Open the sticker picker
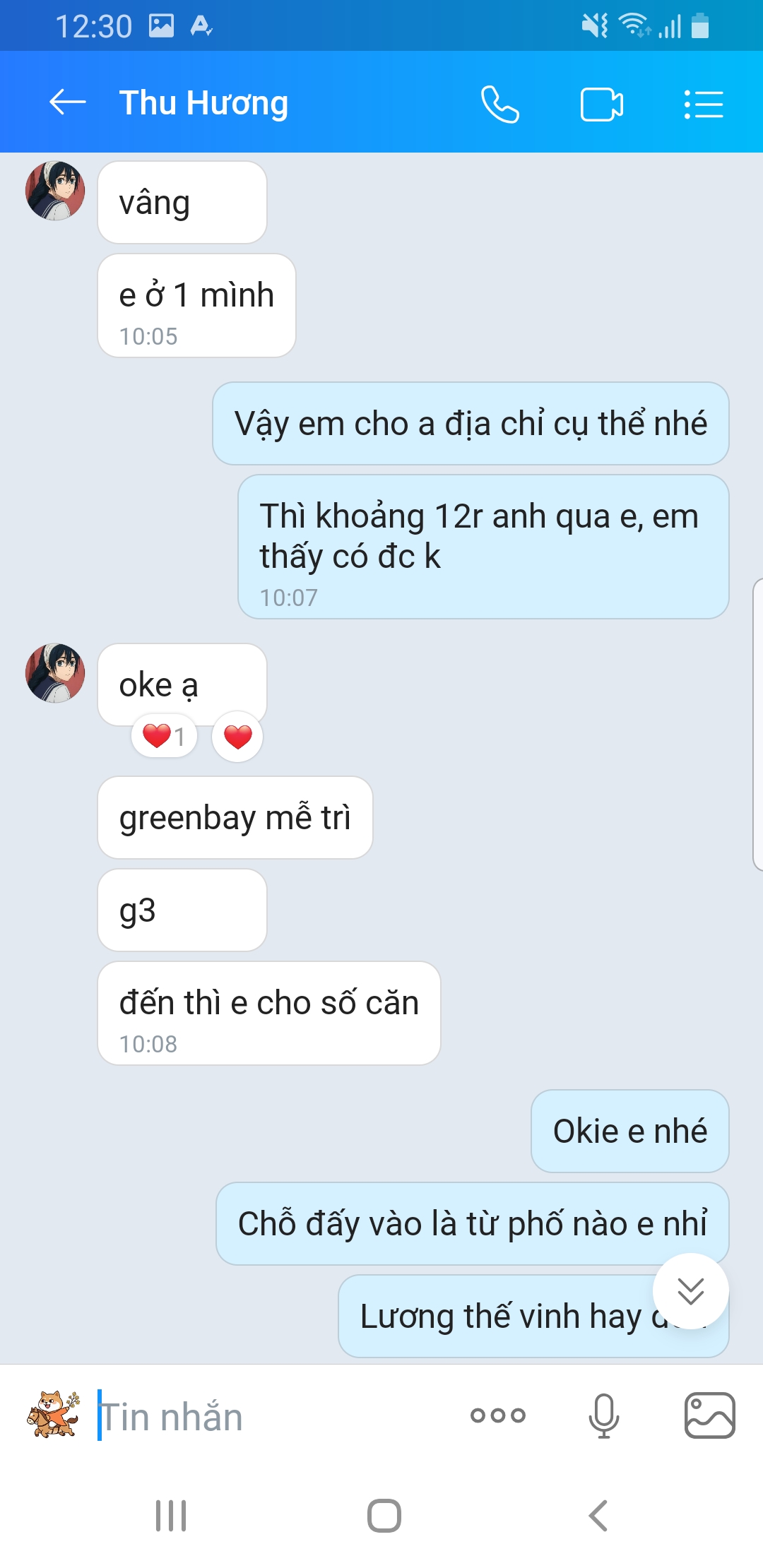763x1568 pixels. click(54, 1415)
